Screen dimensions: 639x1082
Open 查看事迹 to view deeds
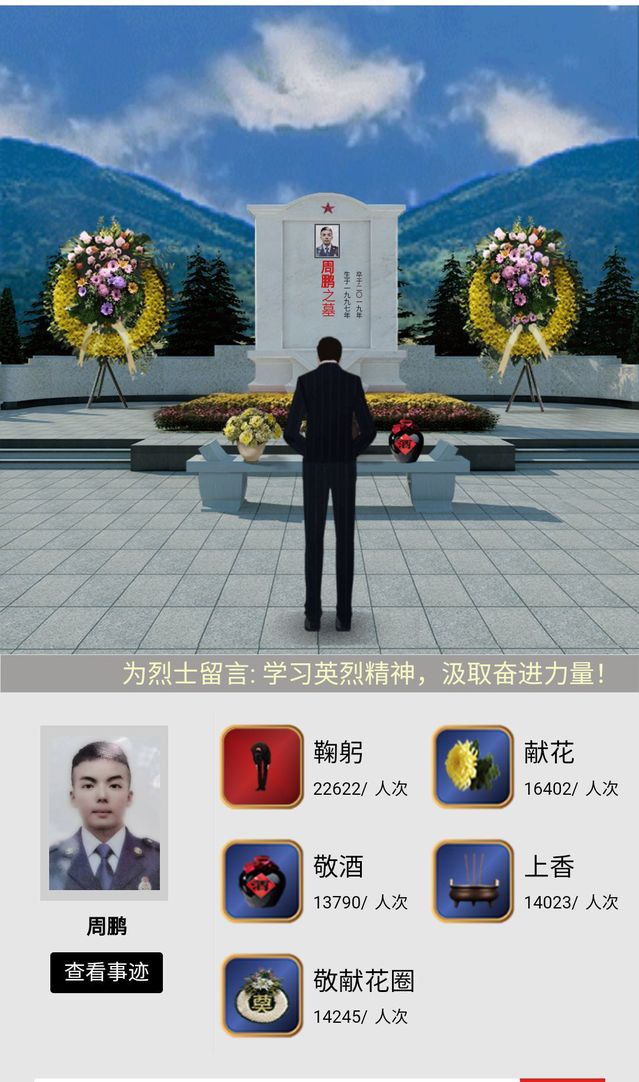[x=106, y=972]
